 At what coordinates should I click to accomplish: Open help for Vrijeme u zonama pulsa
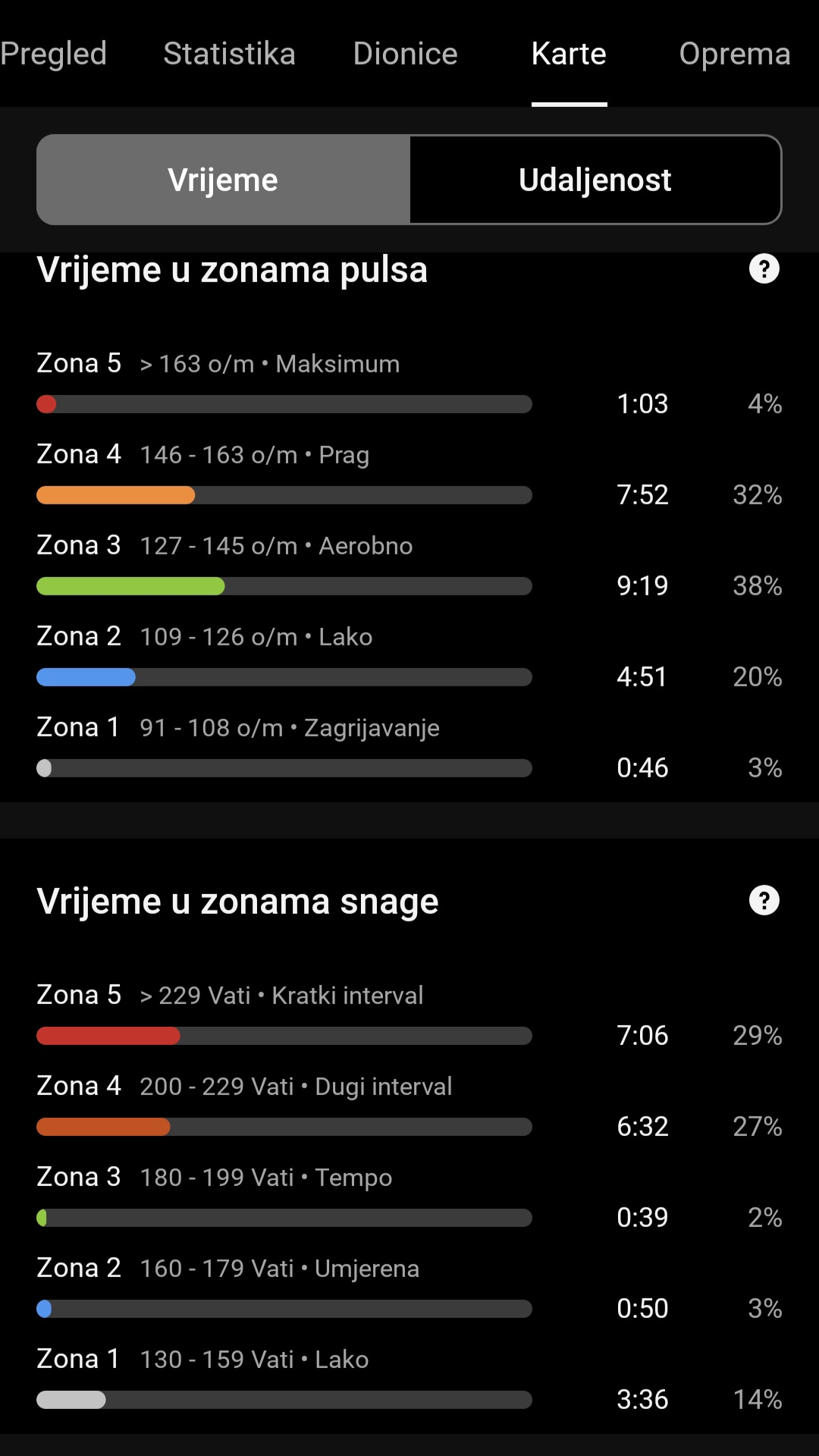(x=764, y=269)
